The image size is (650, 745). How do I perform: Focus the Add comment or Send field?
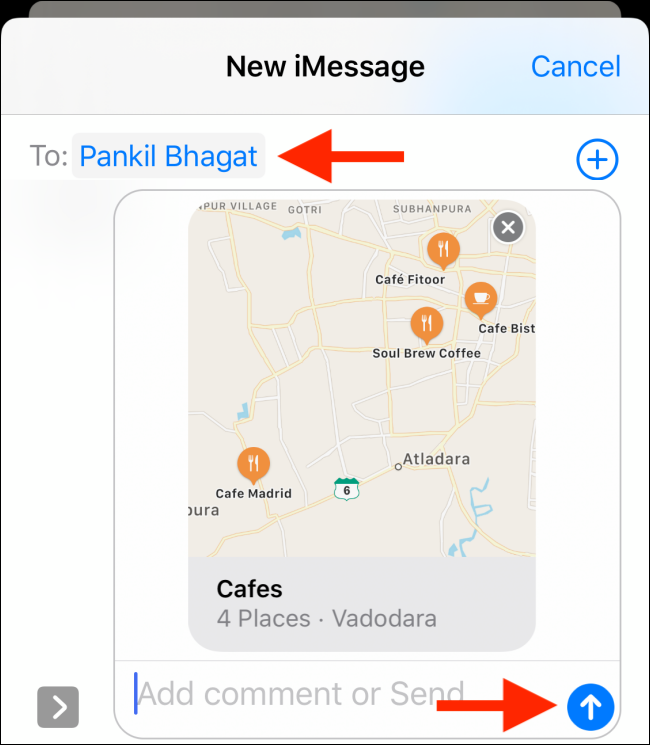[300, 694]
